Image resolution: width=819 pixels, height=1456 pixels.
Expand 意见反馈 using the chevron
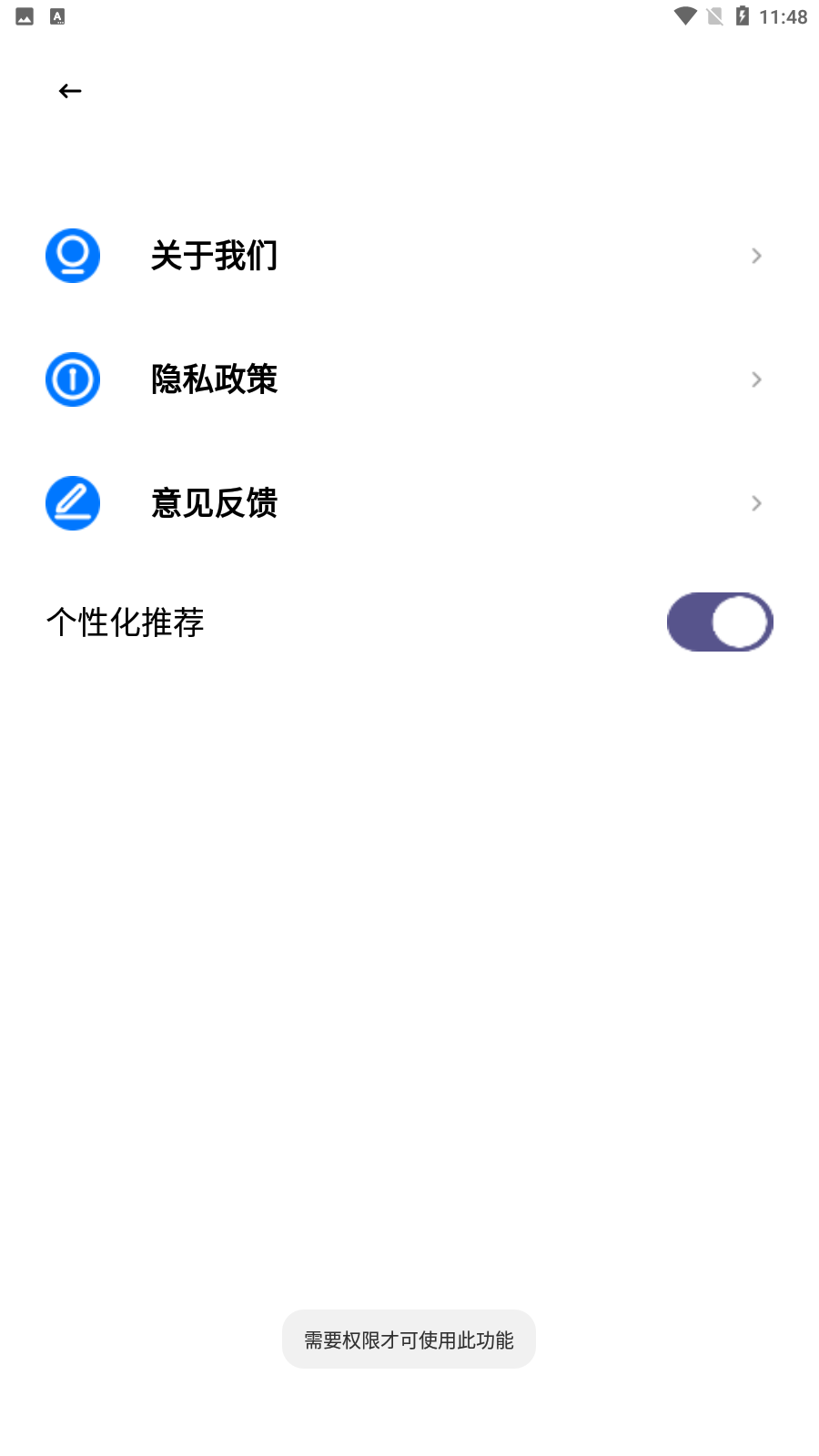[756, 502]
